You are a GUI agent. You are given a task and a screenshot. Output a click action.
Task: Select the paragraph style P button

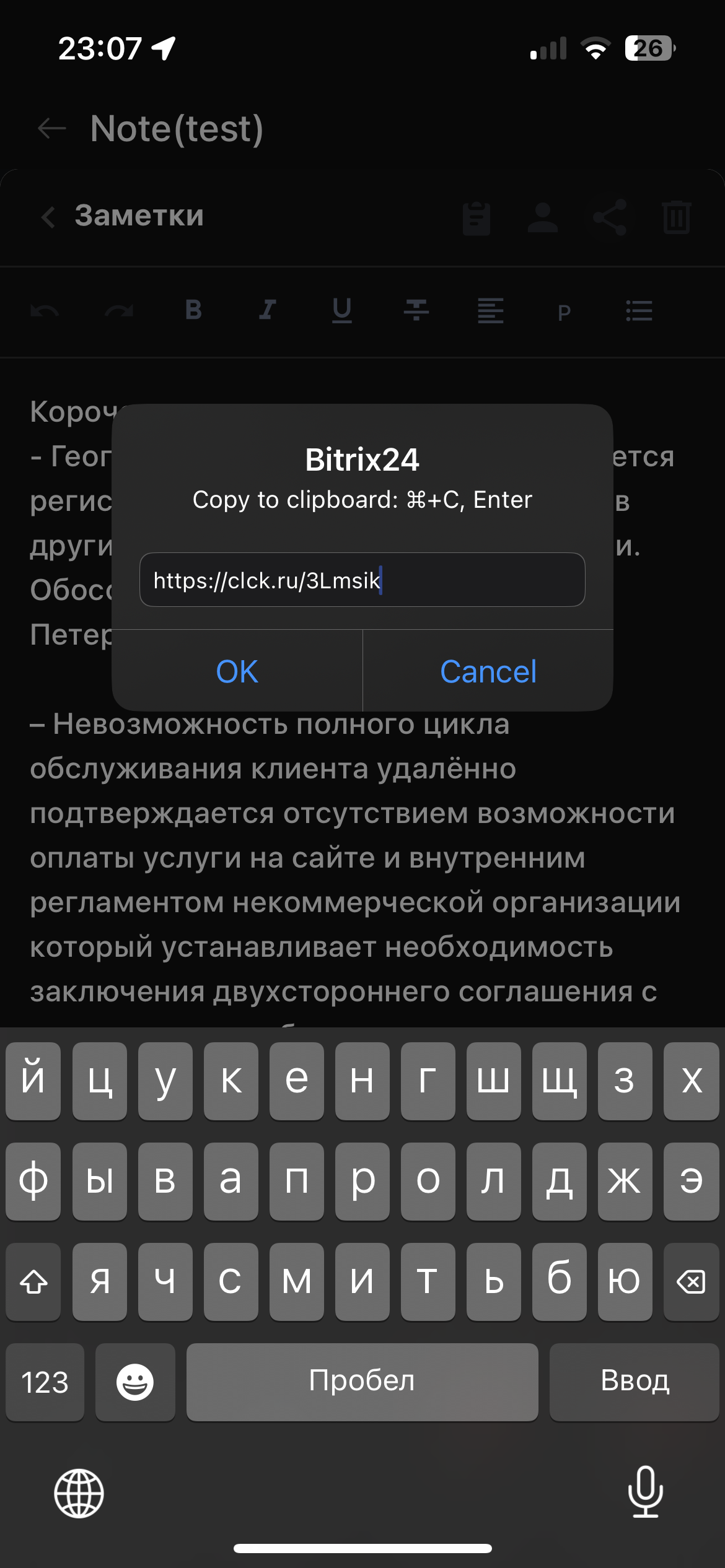pos(564,313)
